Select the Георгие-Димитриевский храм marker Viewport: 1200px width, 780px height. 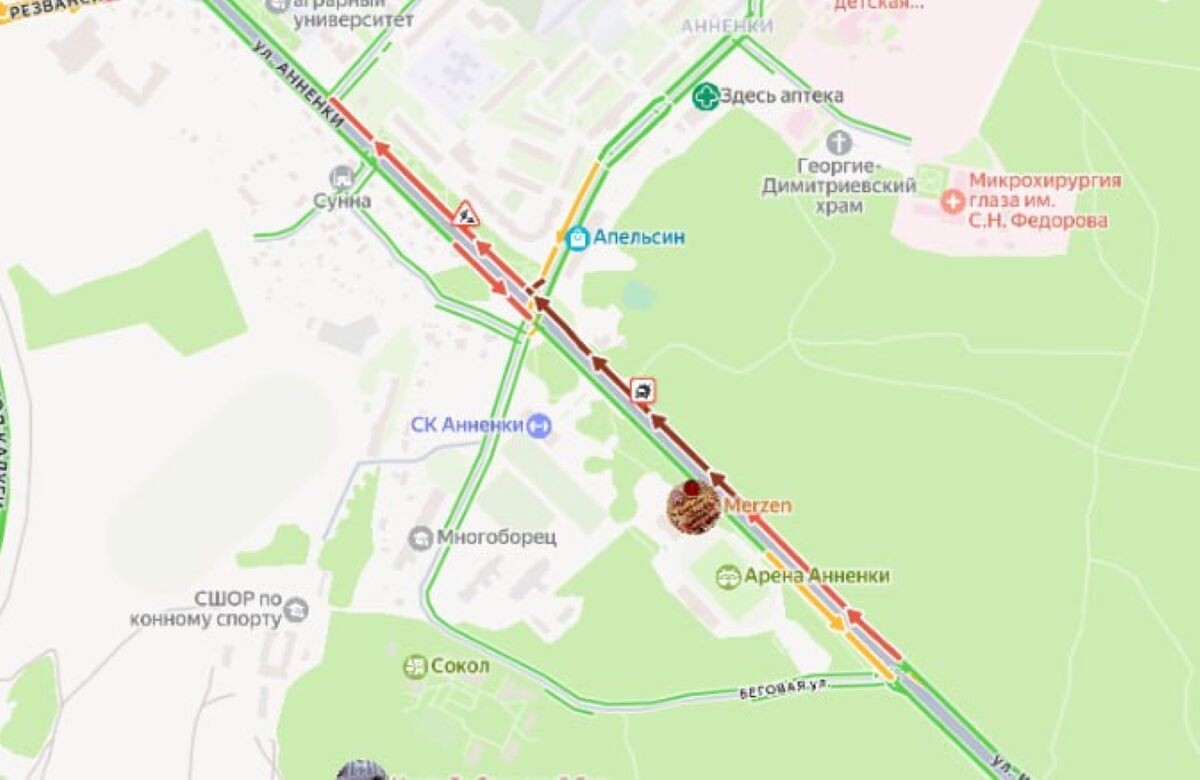839,143
